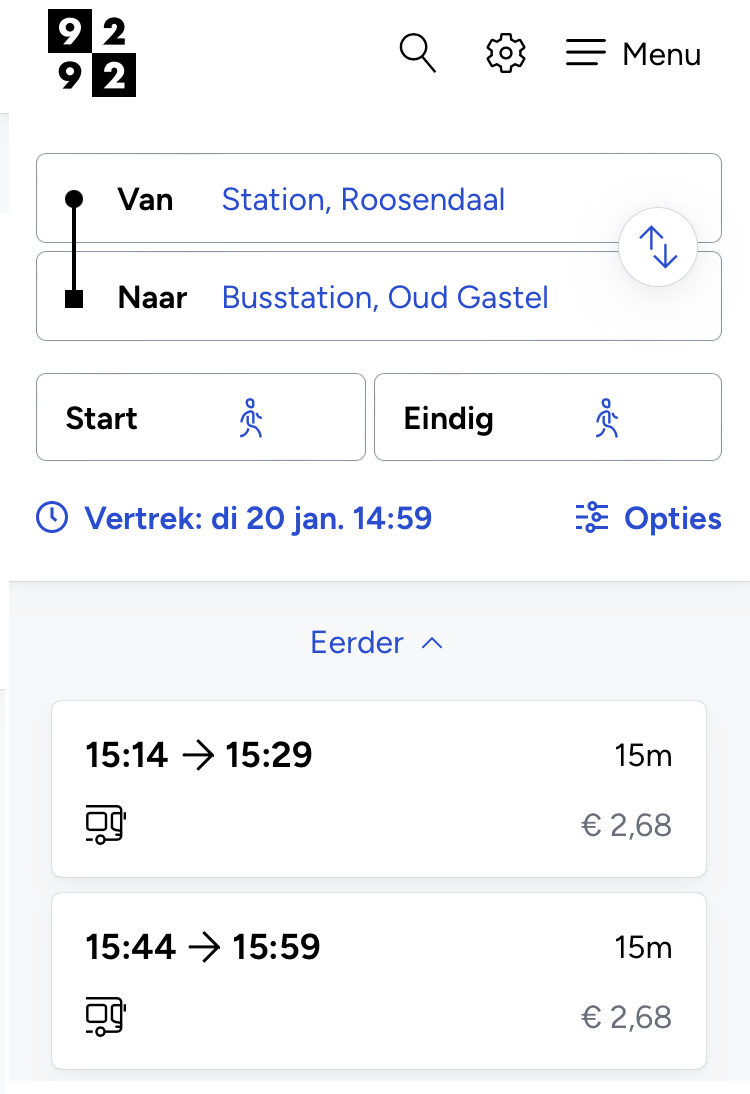Open the search magnifier icon
The width and height of the screenshot is (750, 1094).
[x=417, y=53]
